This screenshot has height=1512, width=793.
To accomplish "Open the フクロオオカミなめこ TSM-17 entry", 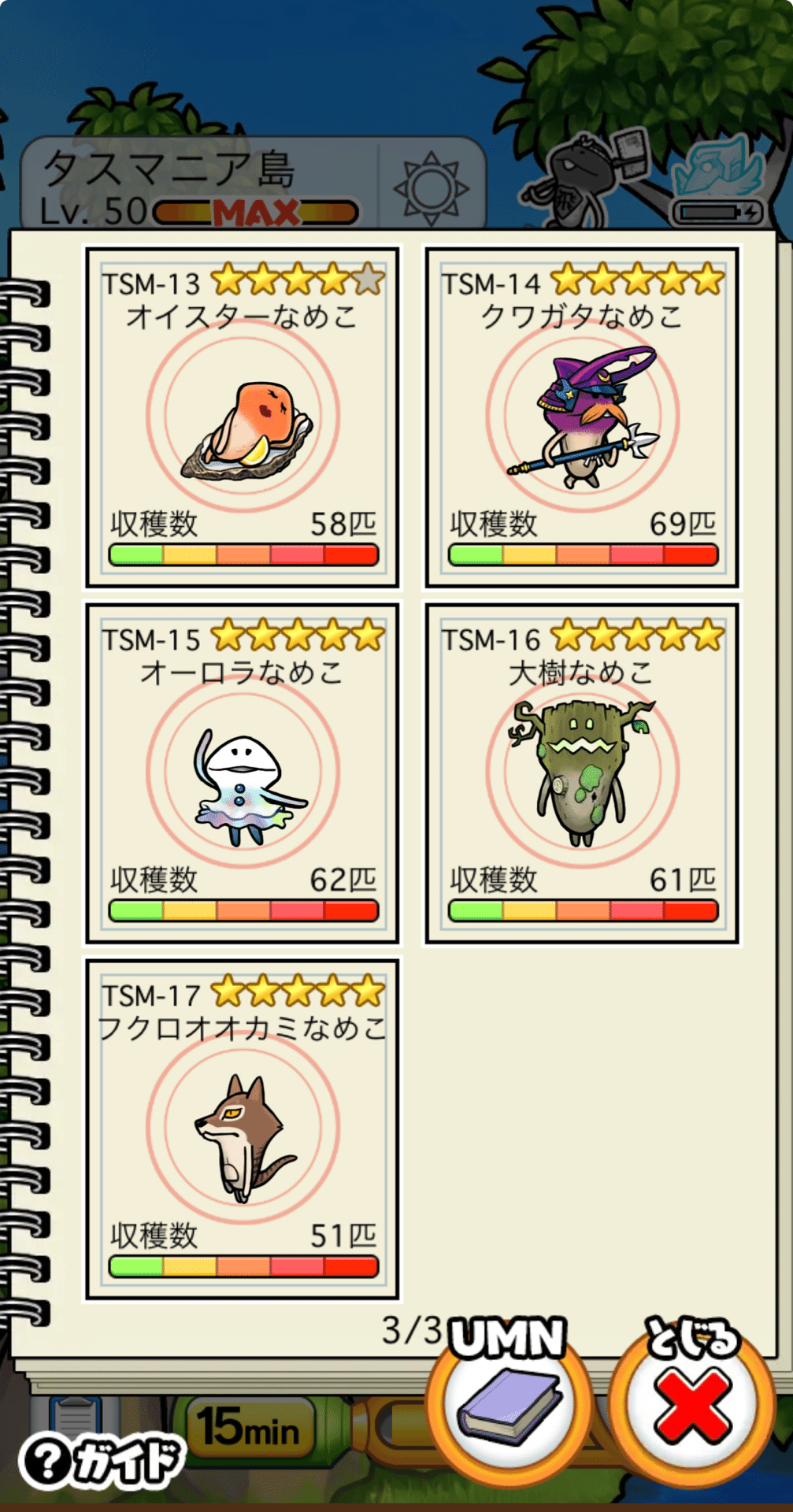I will coord(243,1129).
